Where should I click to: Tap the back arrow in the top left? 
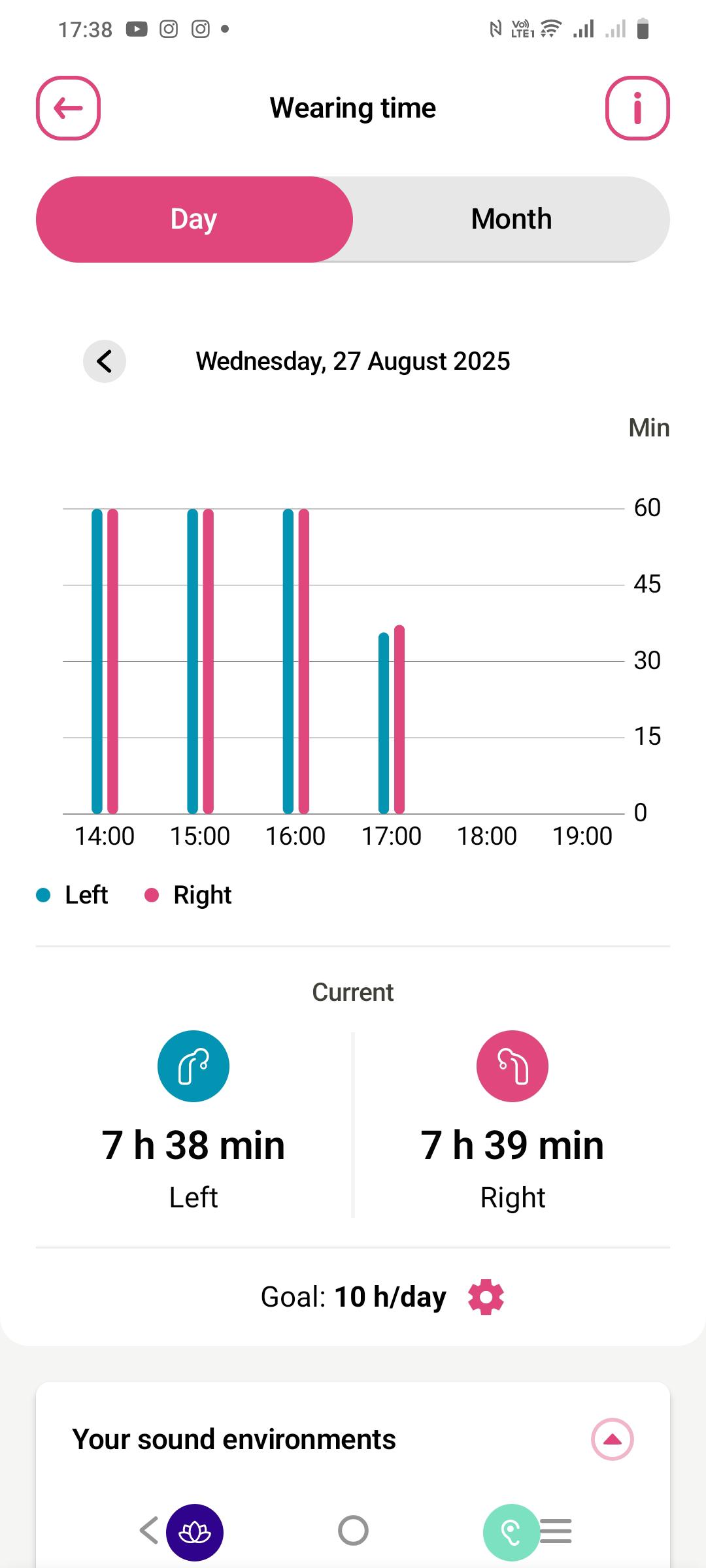pyautogui.click(x=67, y=108)
